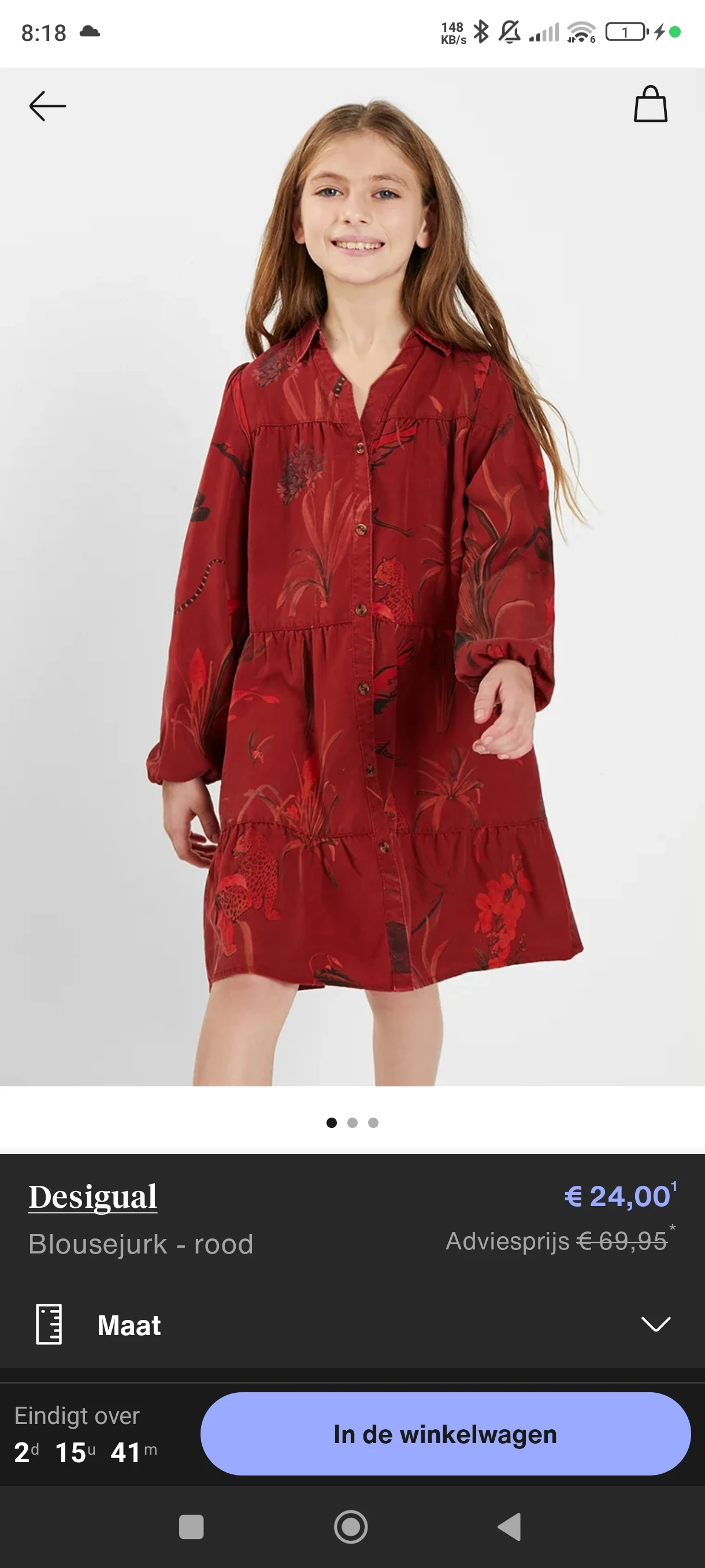Open the shopping bag
This screenshot has height=1568, width=705.
pyautogui.click(x=650, y=104)
